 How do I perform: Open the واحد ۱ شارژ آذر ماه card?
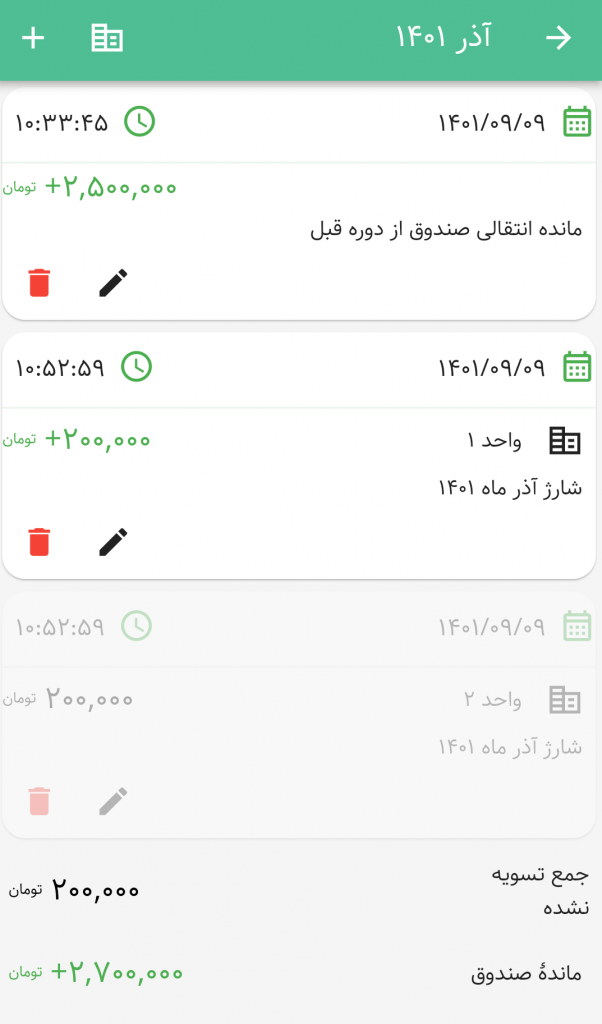(299, 456)
